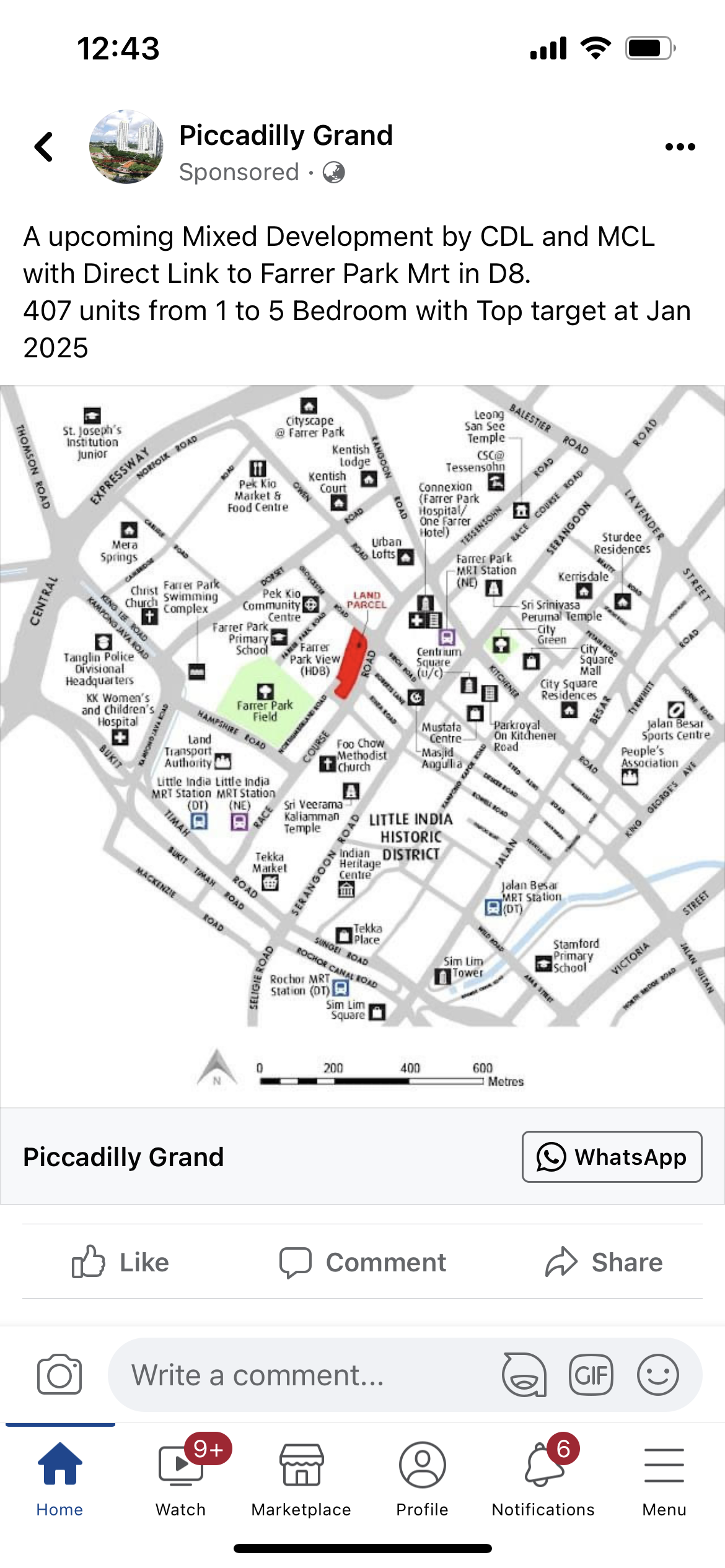Open the sticker picker in the comment box

tap(524, 1375)
